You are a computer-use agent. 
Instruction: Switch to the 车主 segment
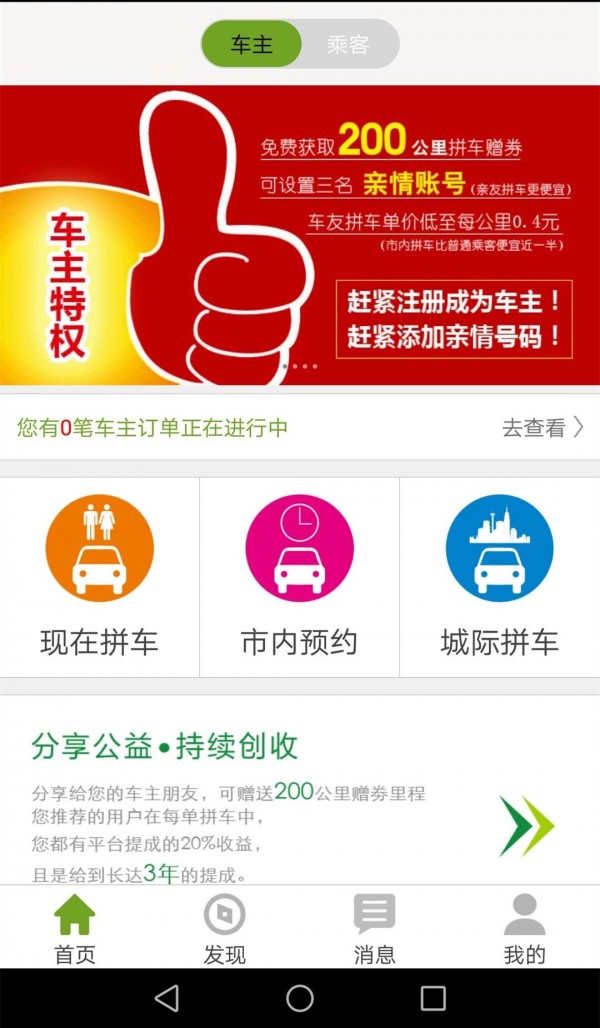pyautogui.click(x=252, y=44)
